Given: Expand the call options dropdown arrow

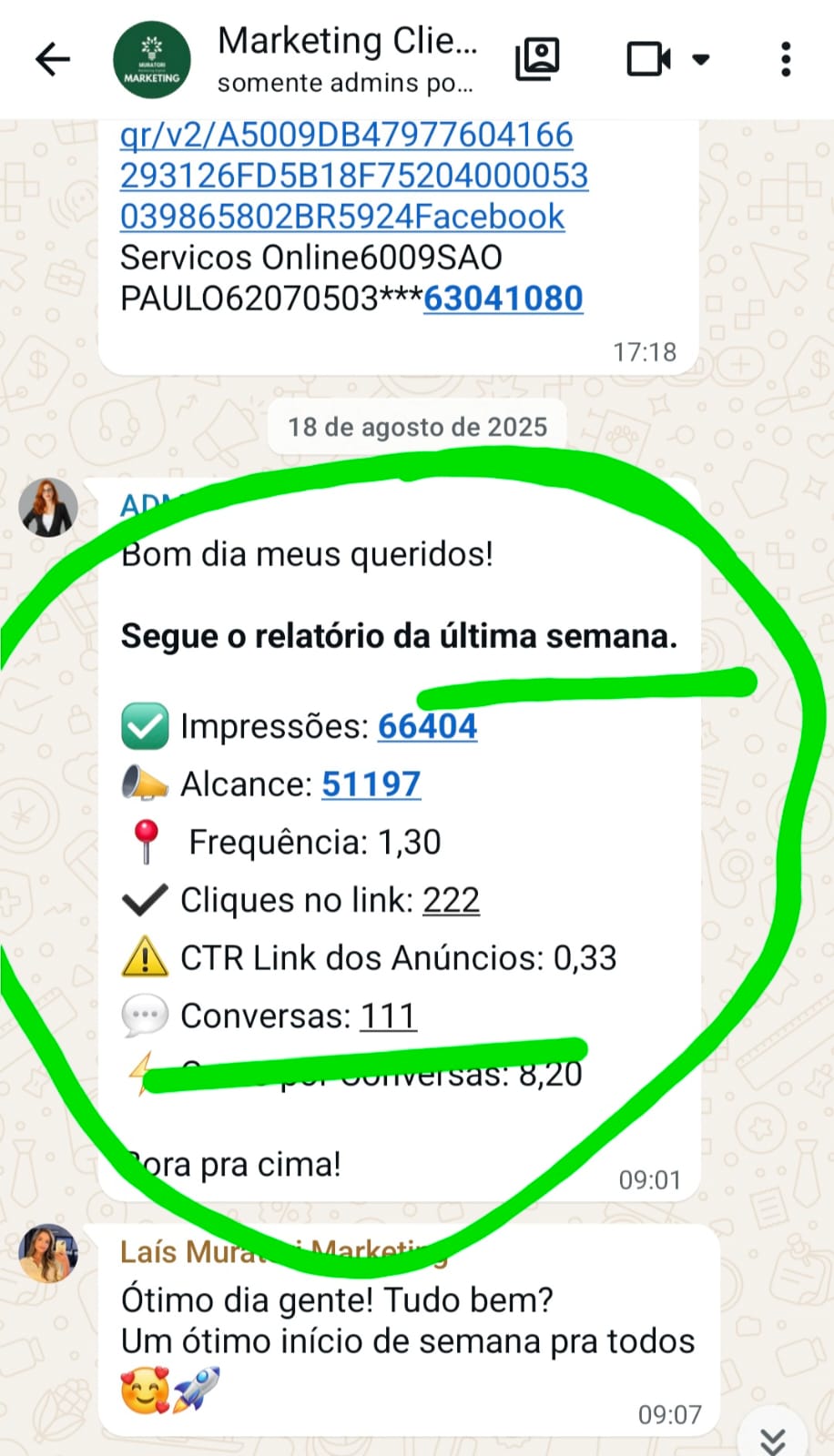Looking at the screenshot, I should (700, 60).
